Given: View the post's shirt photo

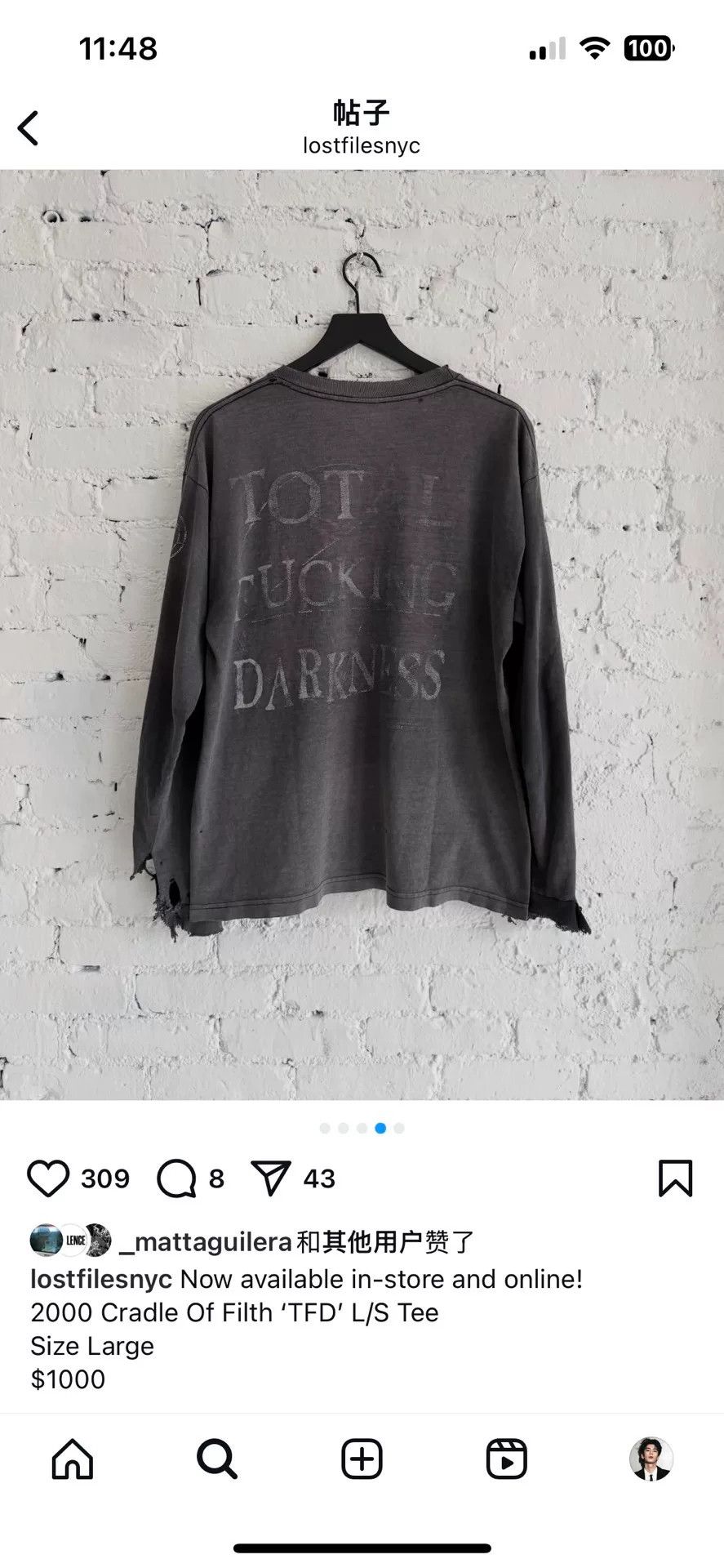Looking at the screenshot, I should tap(362, 635).
